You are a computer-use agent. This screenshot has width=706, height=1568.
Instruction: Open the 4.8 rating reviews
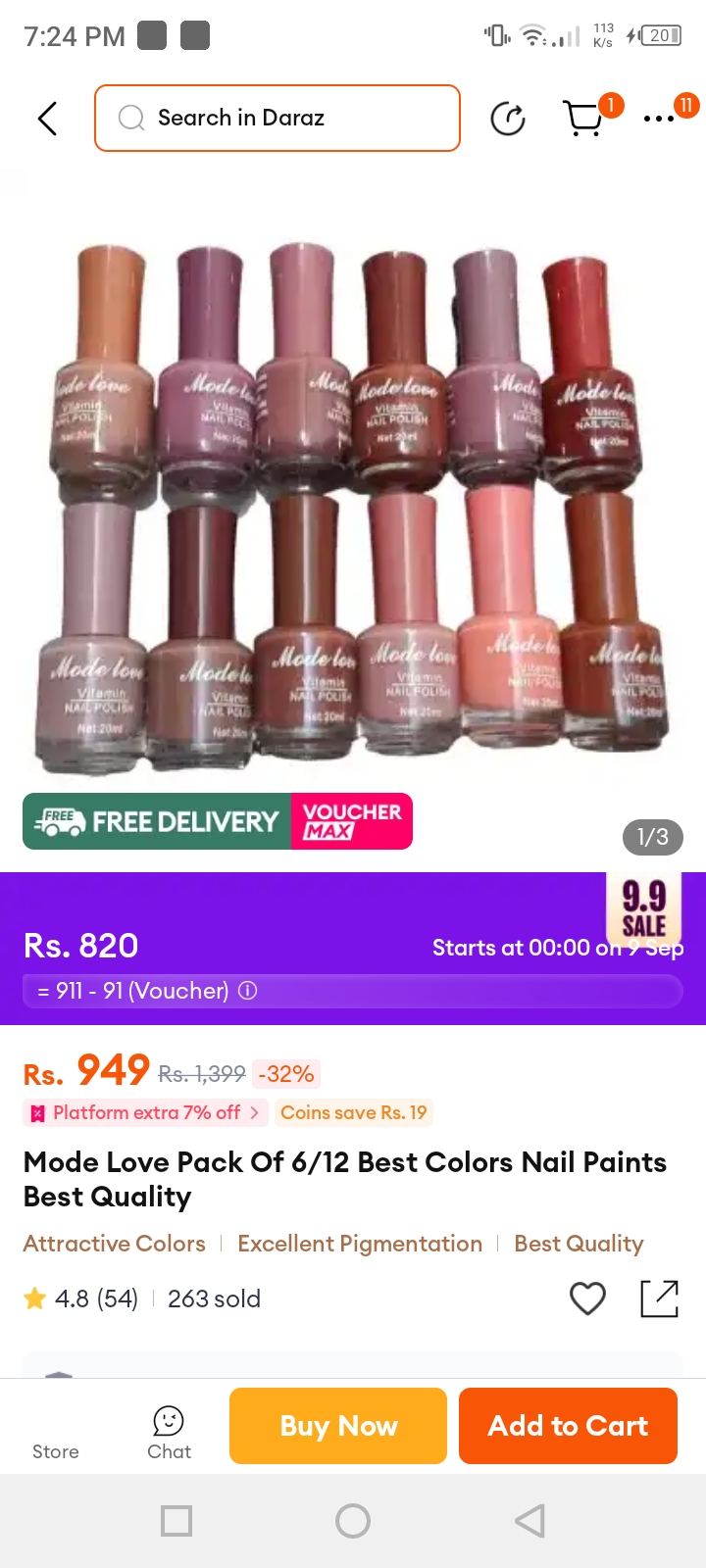point(80,1298)
